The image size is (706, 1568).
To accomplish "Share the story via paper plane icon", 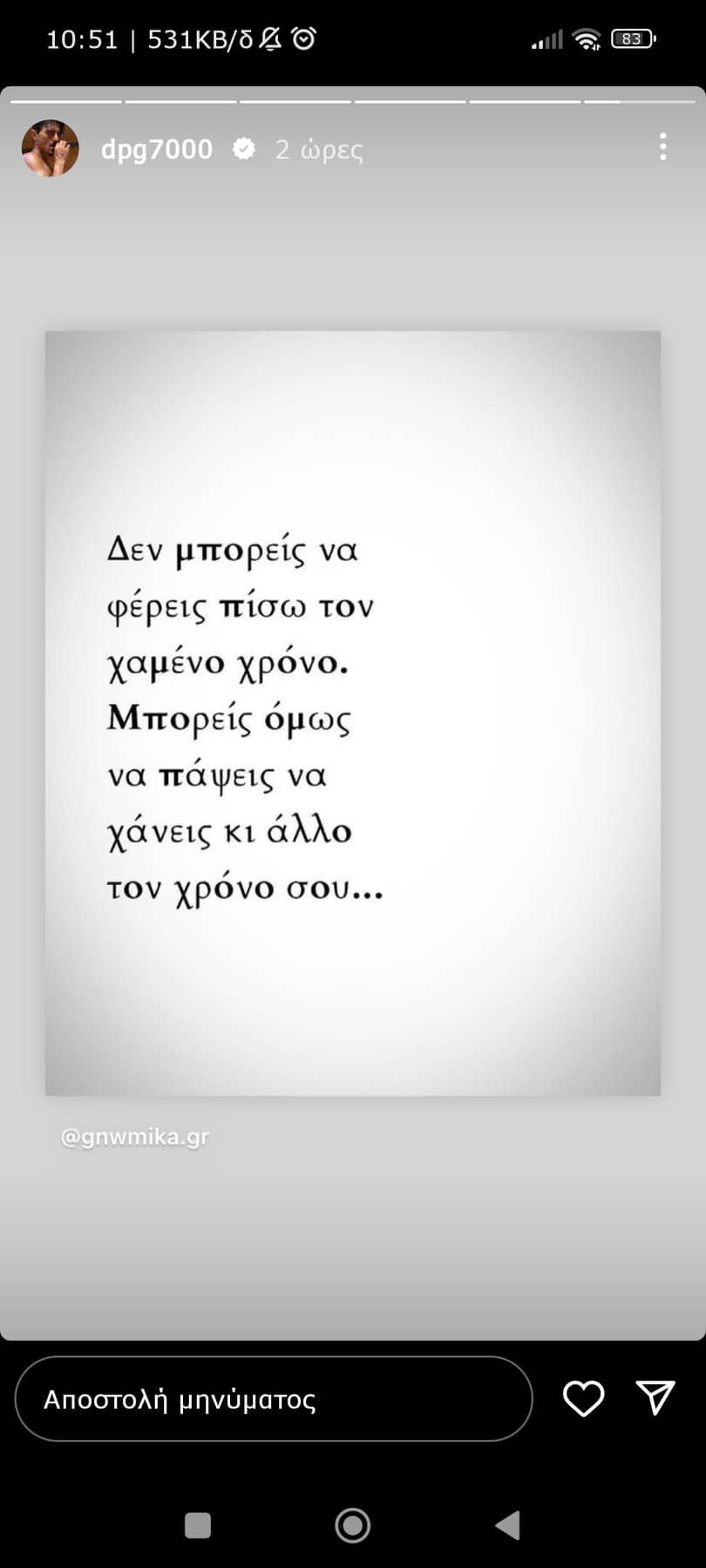I will click(x=655, y=1398).
